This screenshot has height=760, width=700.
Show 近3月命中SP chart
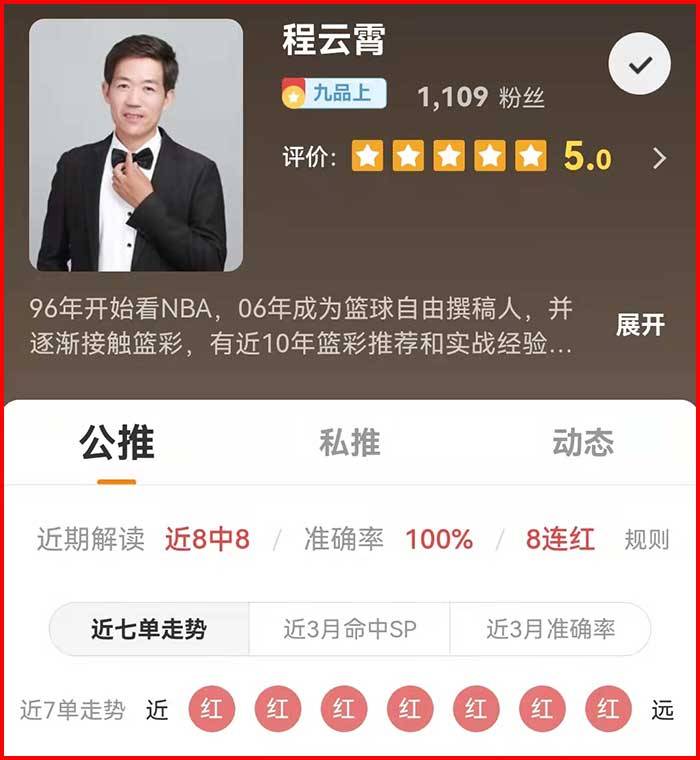tap(350, 629)
